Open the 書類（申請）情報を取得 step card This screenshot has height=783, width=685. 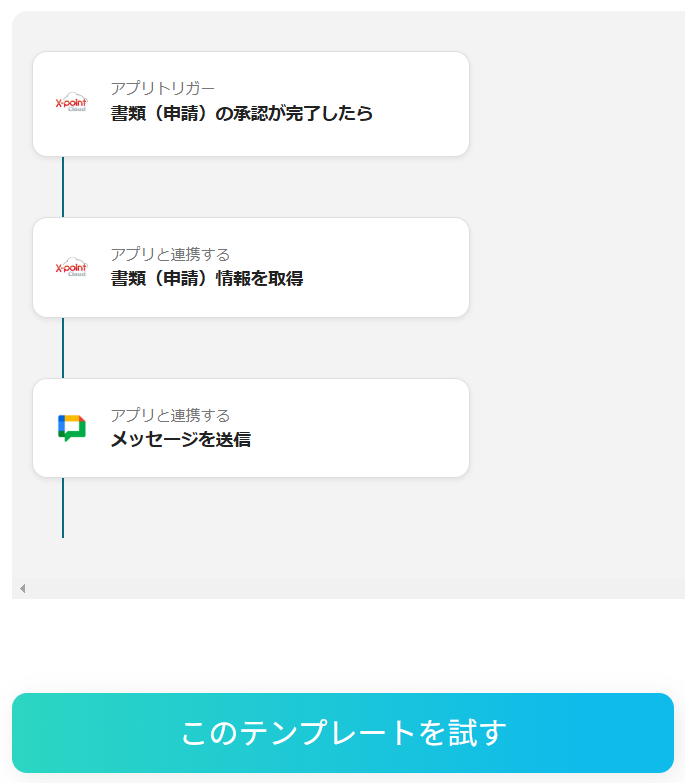251,268
